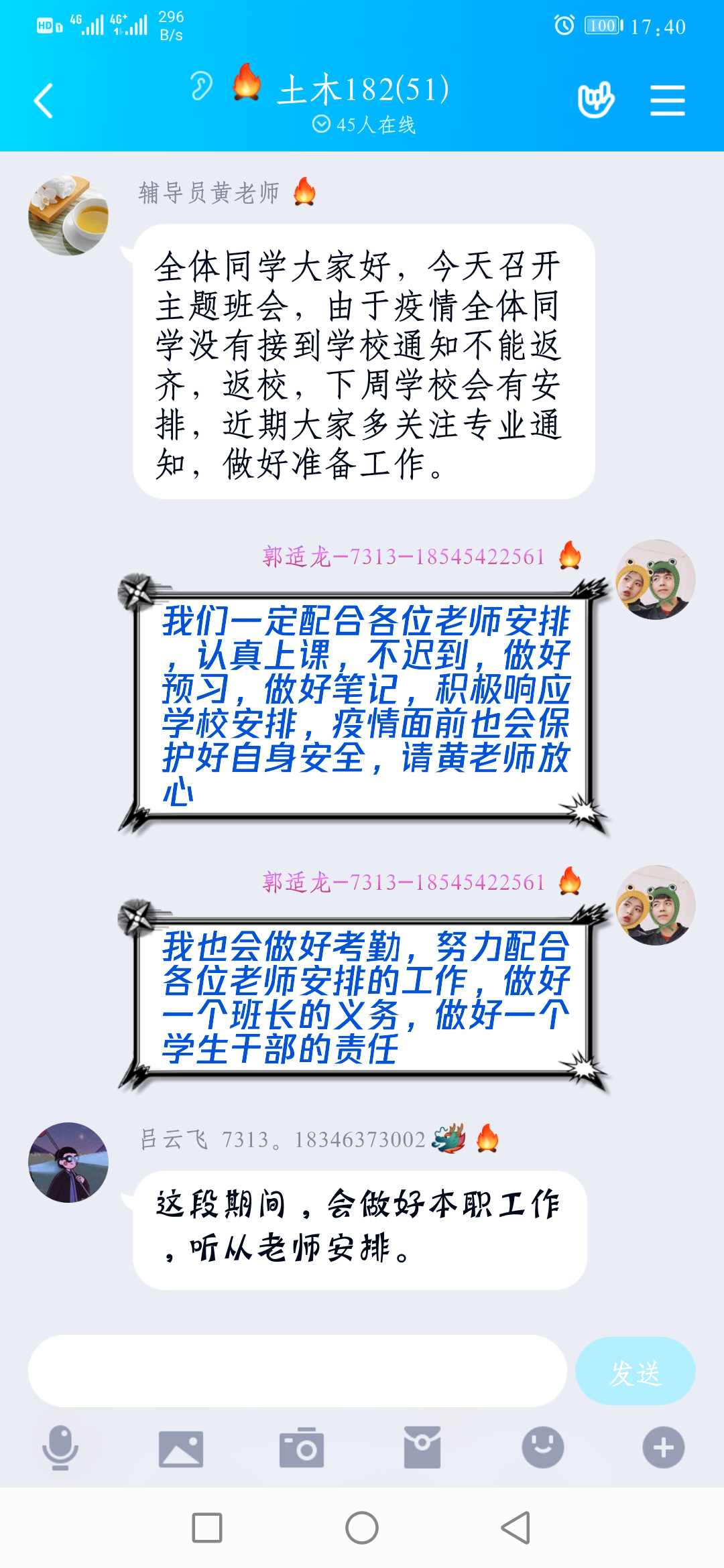Go to the system home screen
Image resolution: width=724 pixels, height=1568 pixels.
click(362, 1528)
